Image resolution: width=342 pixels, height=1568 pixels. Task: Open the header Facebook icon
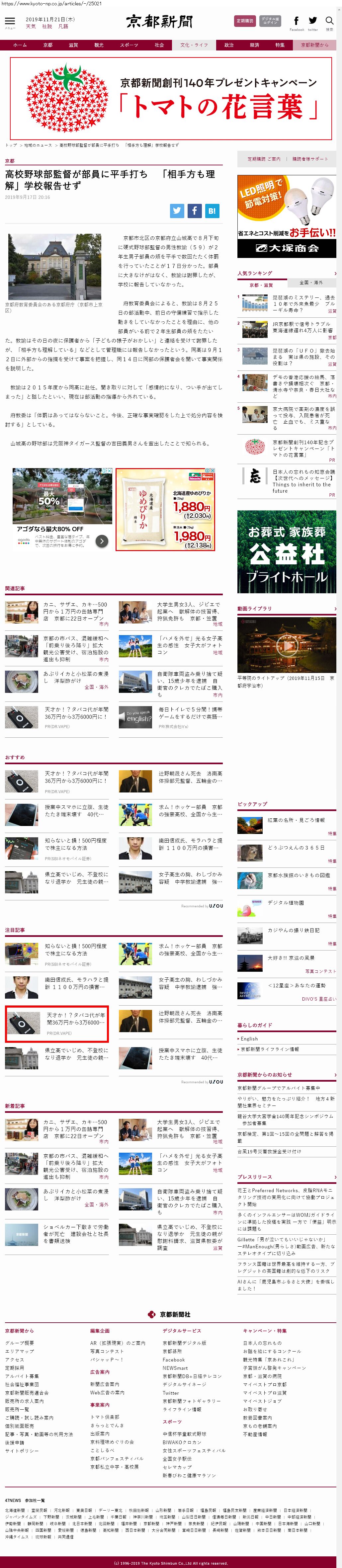297,22
